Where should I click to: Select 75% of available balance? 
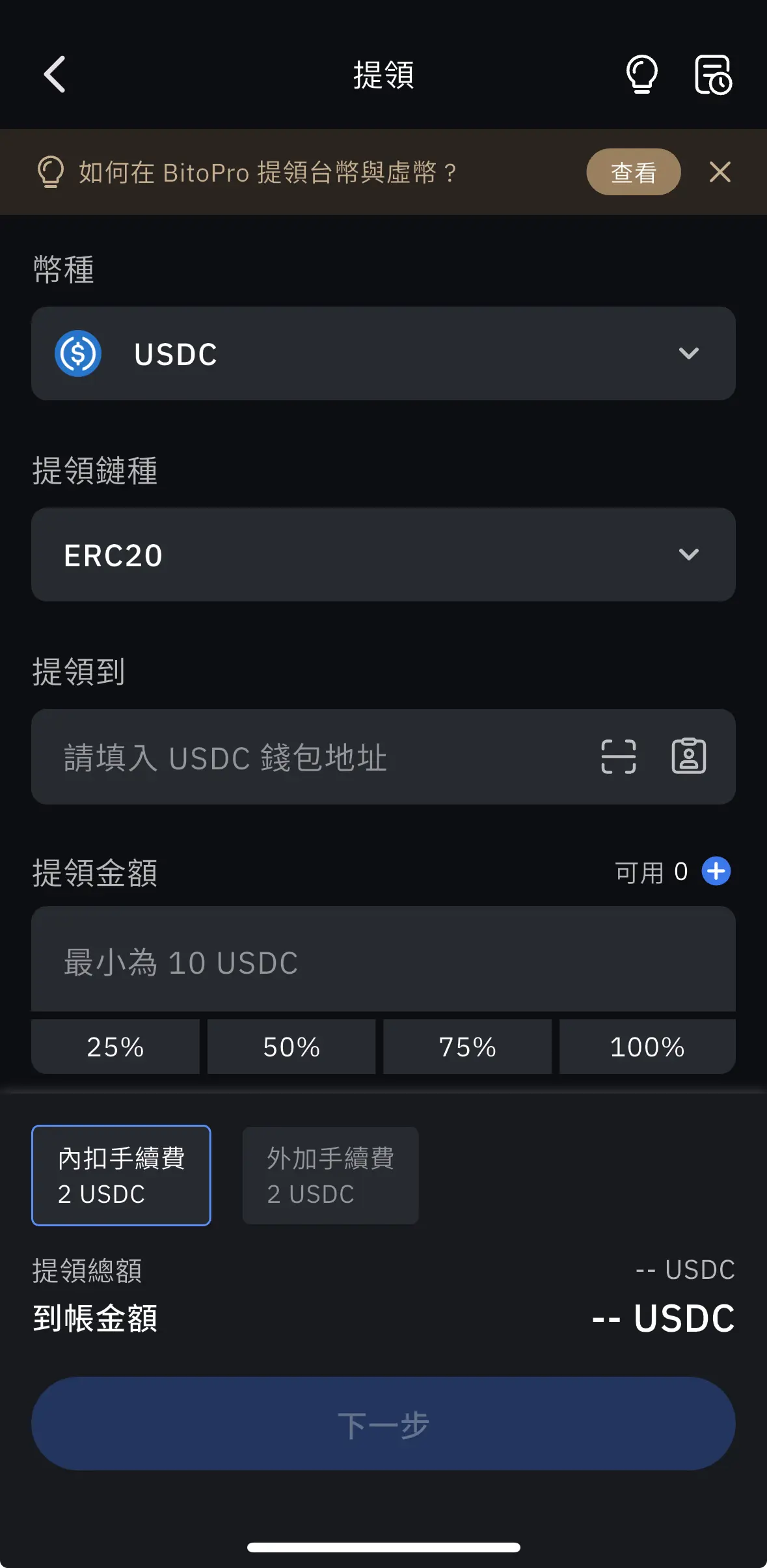pyautogui.click(x=467, y=1047)
